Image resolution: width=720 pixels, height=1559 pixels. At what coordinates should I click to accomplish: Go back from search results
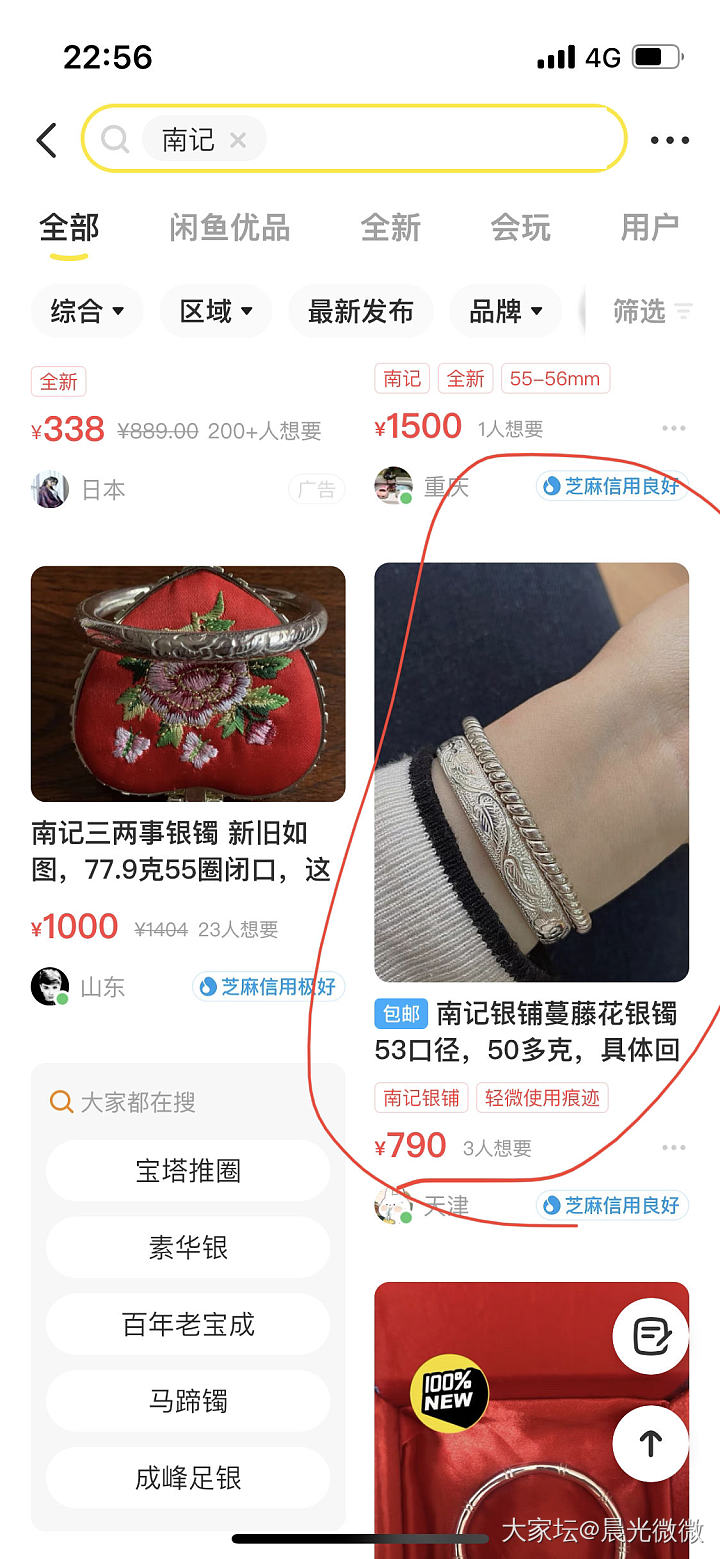point(46,140)
